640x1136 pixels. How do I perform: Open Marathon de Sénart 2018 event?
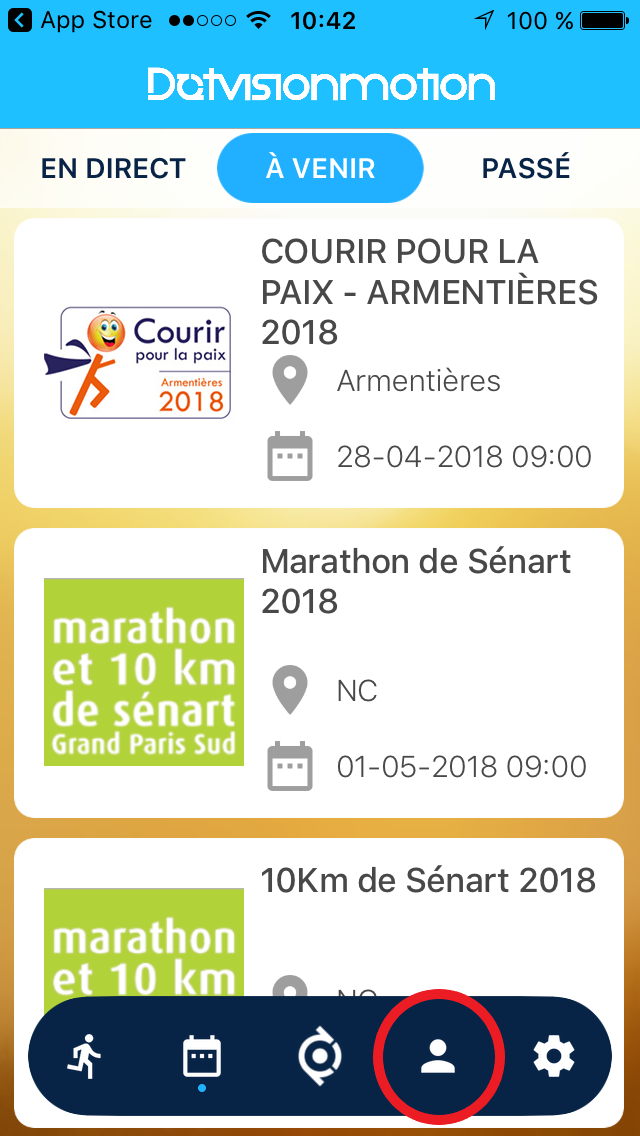coord(320,672)
